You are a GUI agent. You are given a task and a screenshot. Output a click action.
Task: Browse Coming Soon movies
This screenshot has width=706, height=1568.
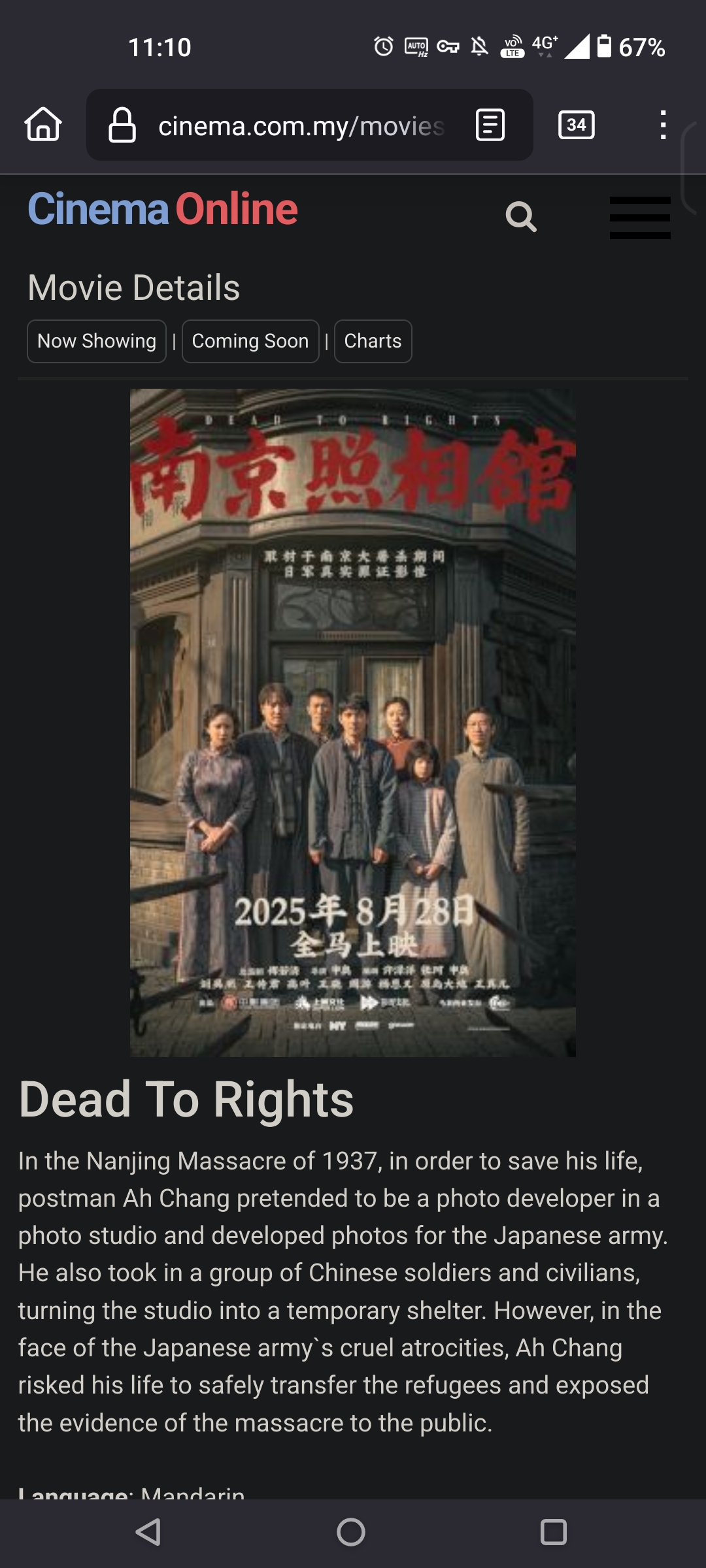point(250,341)
